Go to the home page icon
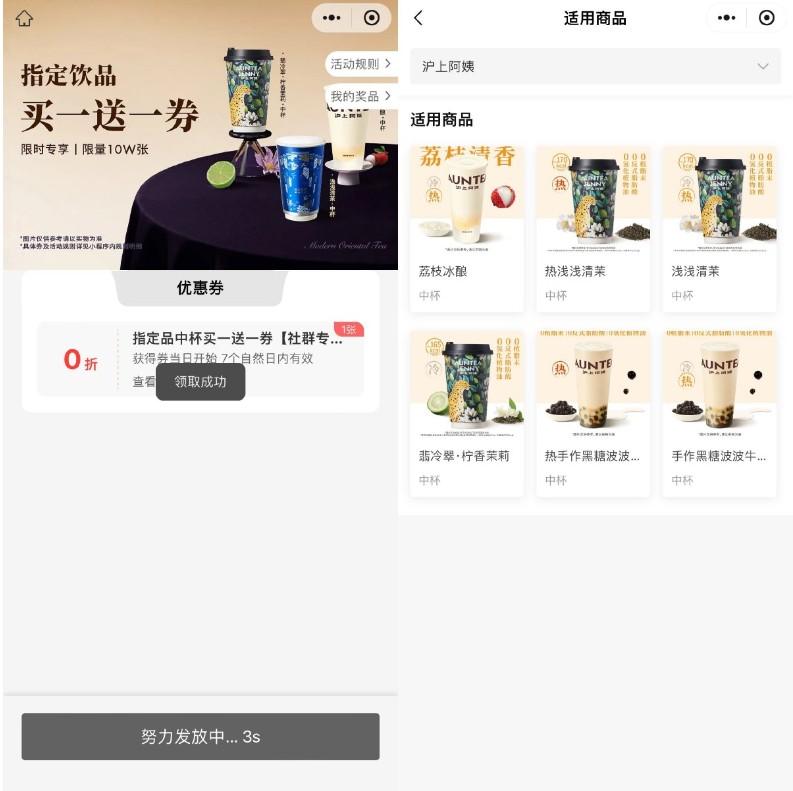 pyautogui.click(x=24, y=18)
